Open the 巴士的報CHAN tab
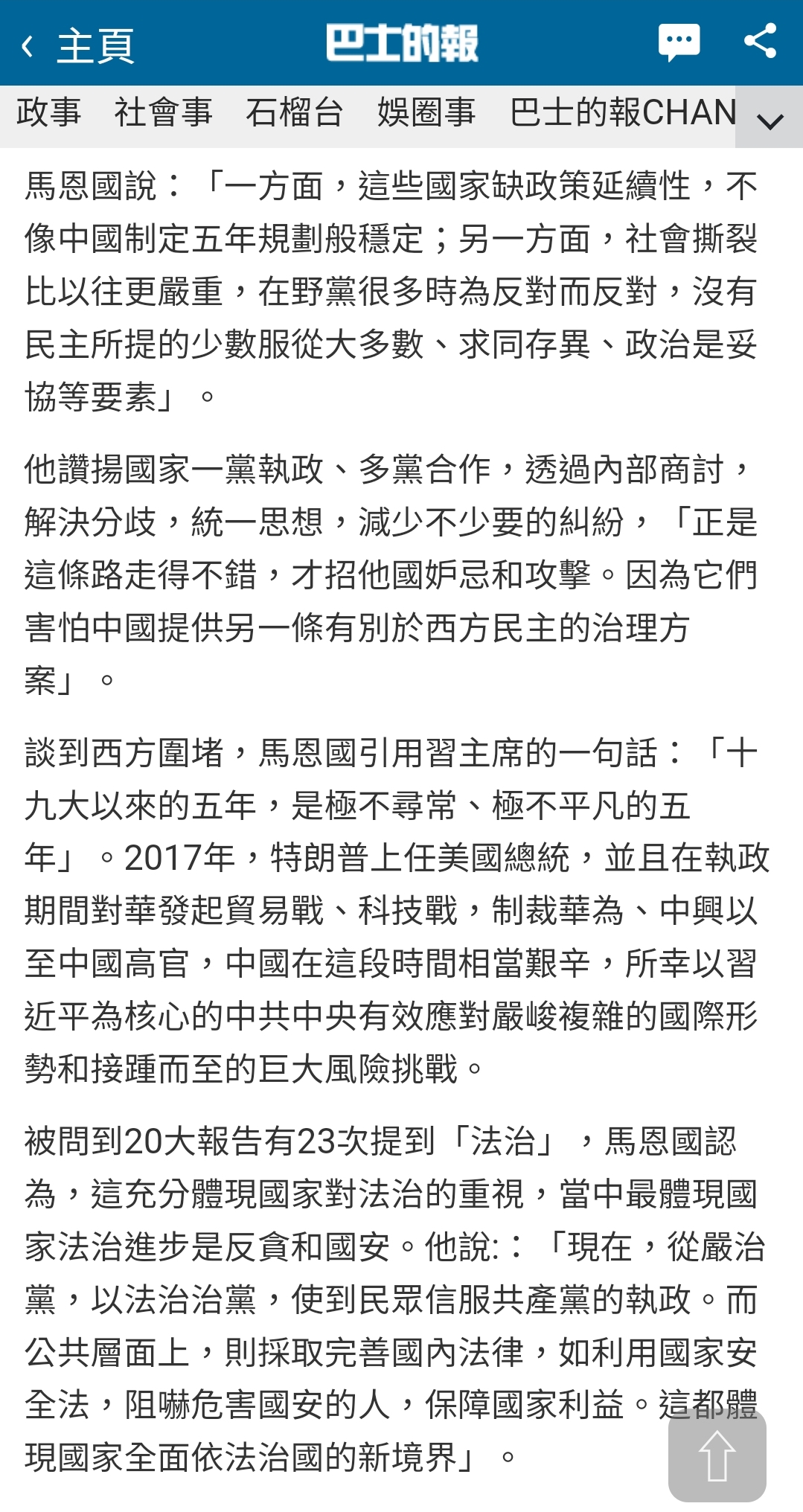Viewport: 803px width, 1512px height. point(622,113)
